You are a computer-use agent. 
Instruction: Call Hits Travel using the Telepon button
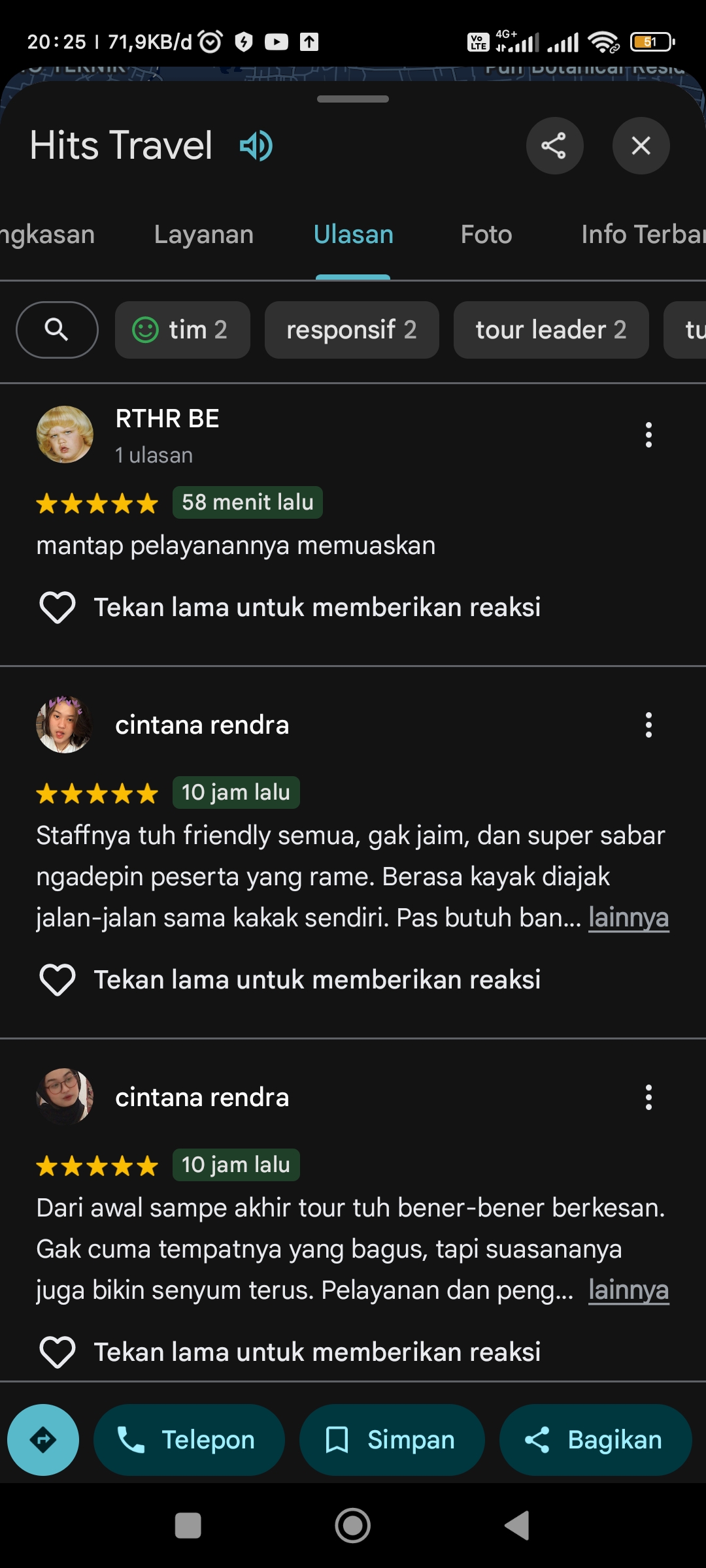[189, 1440]
